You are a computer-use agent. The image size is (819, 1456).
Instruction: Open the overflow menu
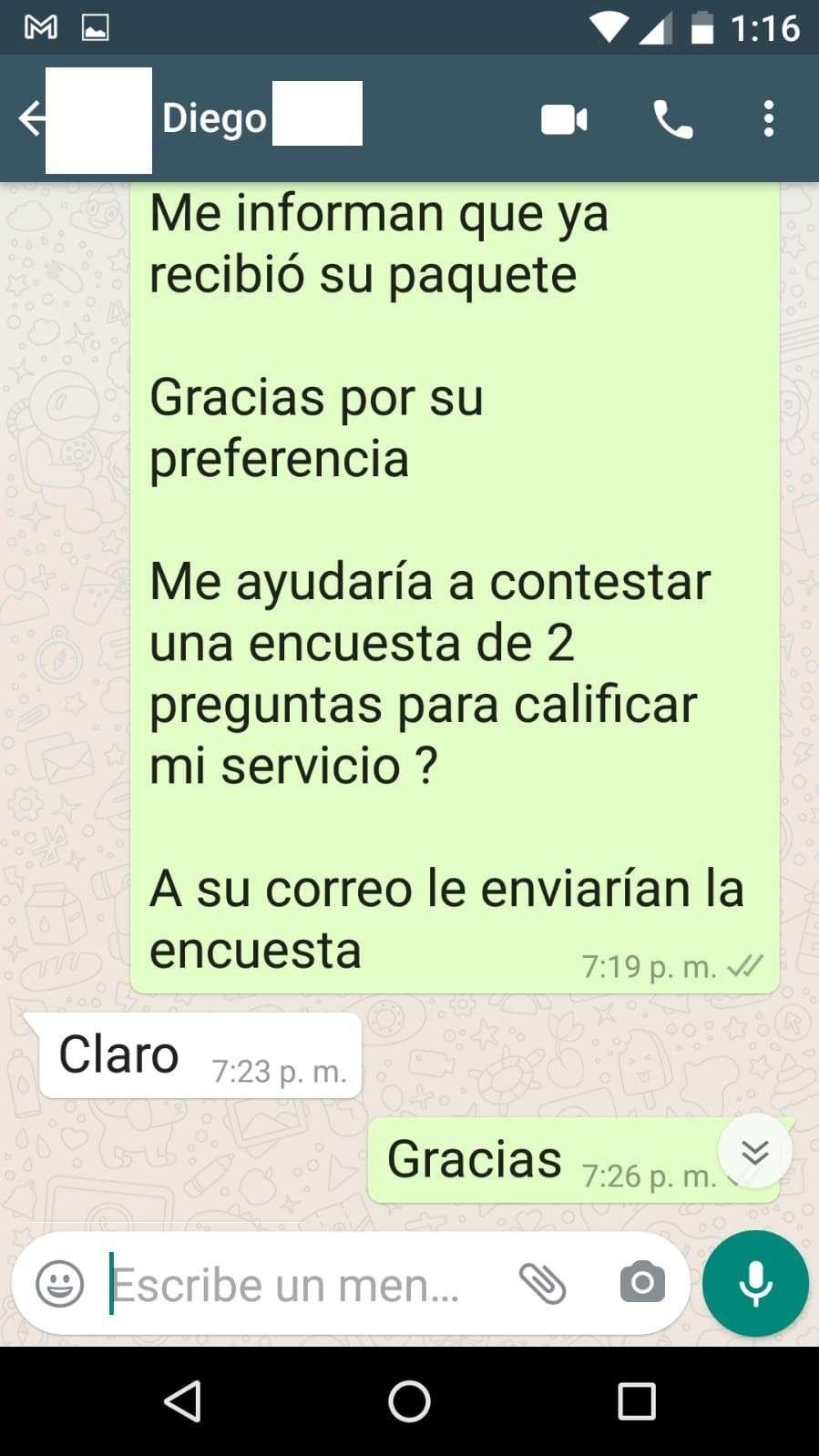point(769,119)
